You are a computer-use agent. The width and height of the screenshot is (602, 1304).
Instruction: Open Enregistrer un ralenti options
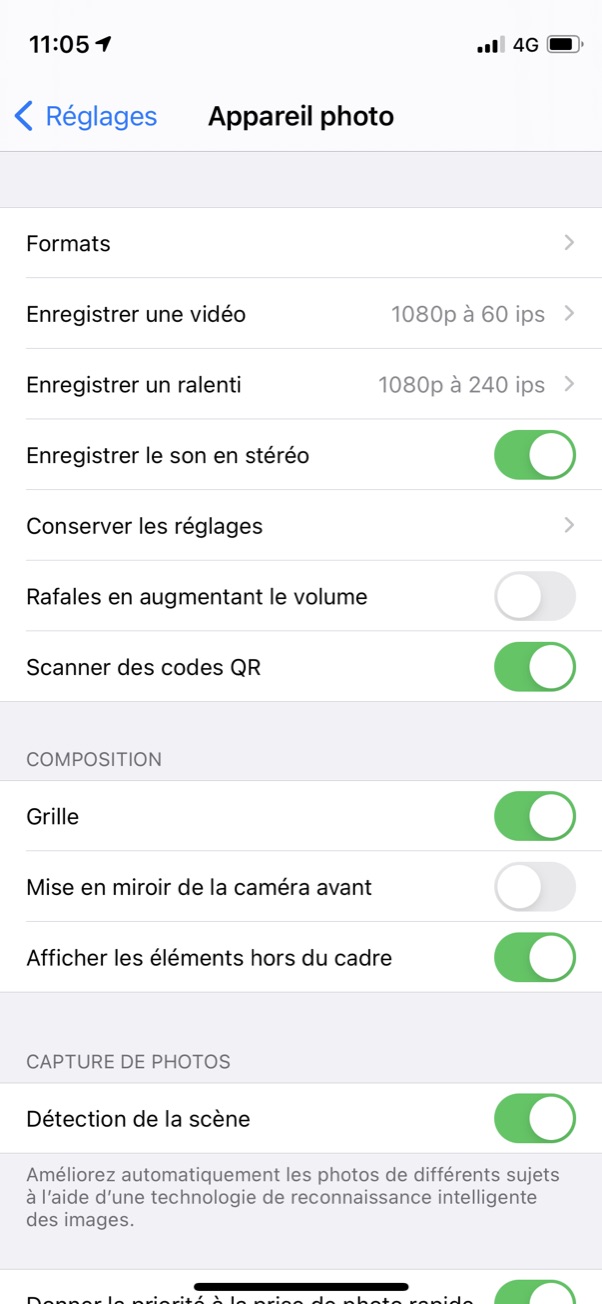(301, 384)
